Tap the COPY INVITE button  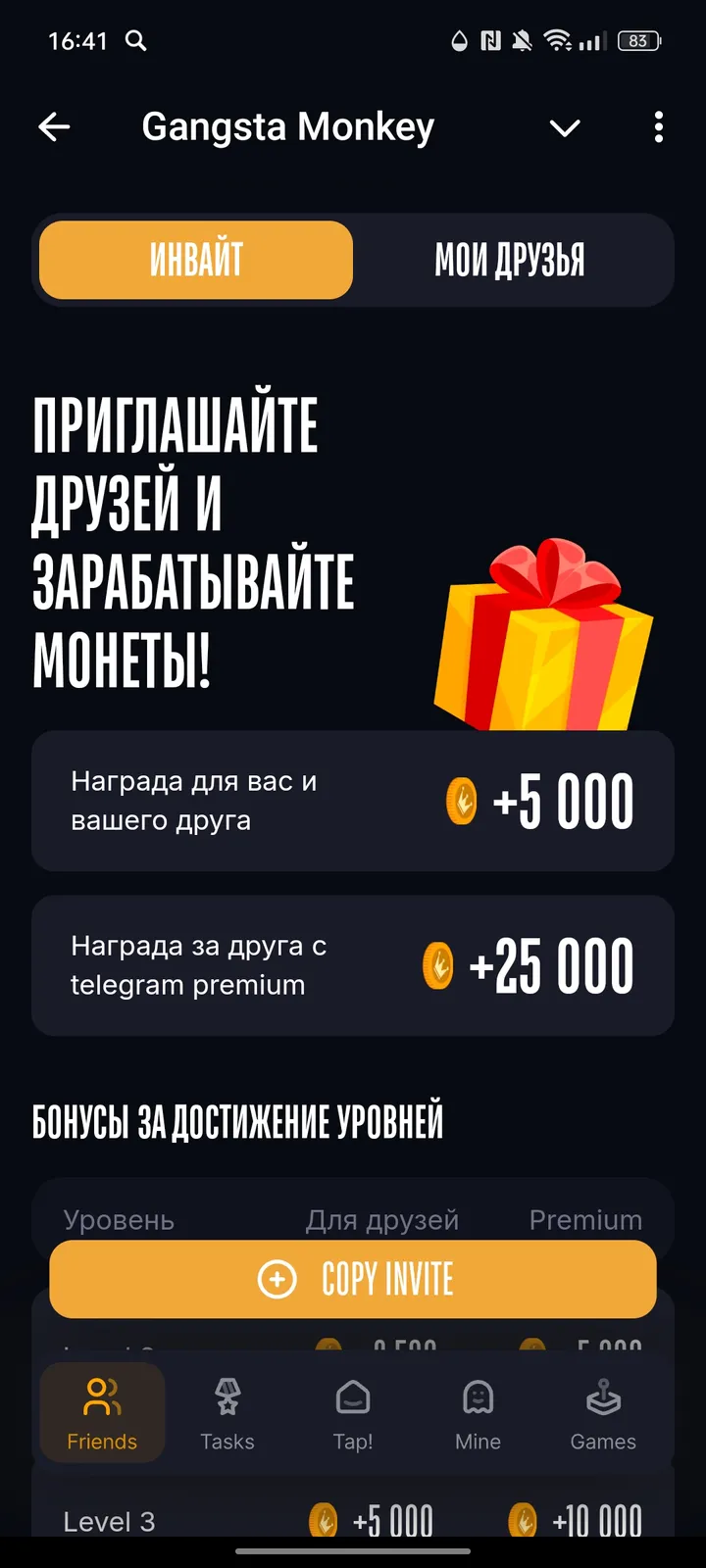point(353,1279)
